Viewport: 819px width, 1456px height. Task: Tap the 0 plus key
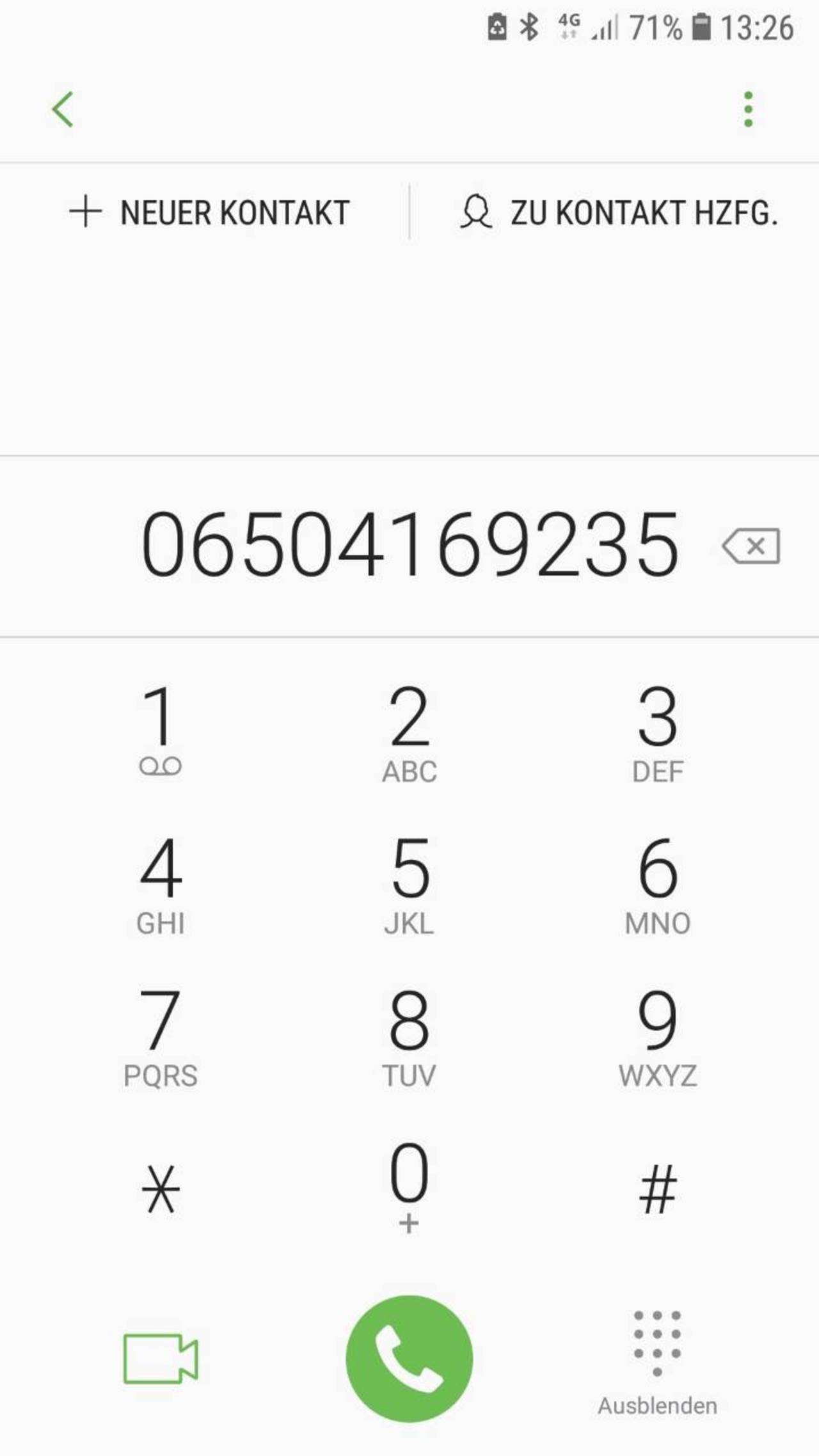pos(409,1187)
